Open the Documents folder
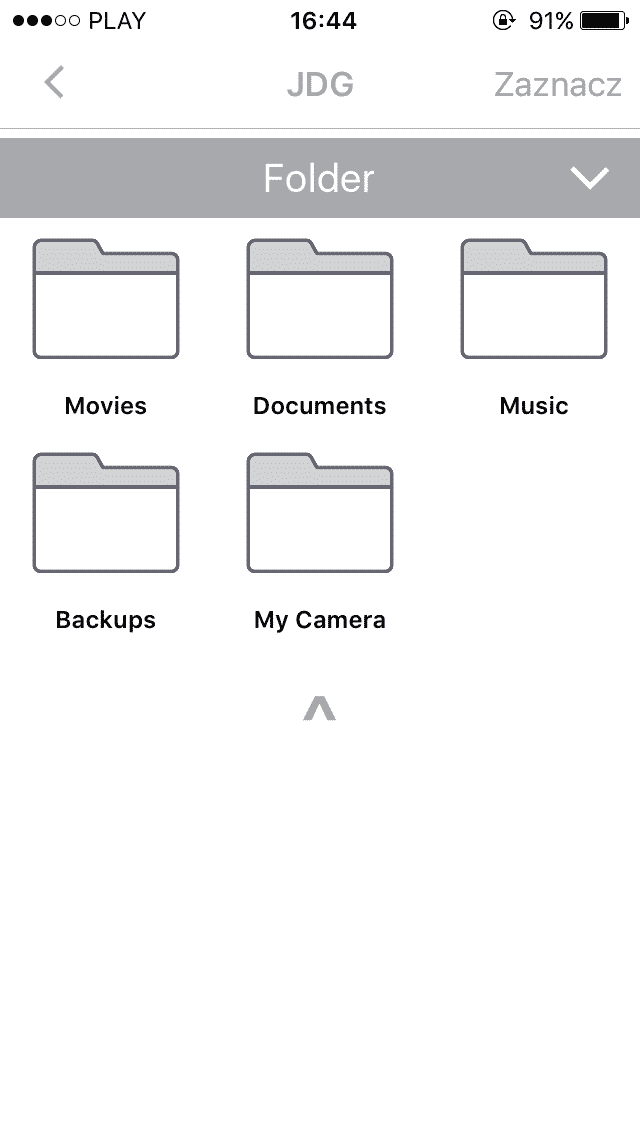Viewport: 640px width, 1136px height. tap(320, 300)
